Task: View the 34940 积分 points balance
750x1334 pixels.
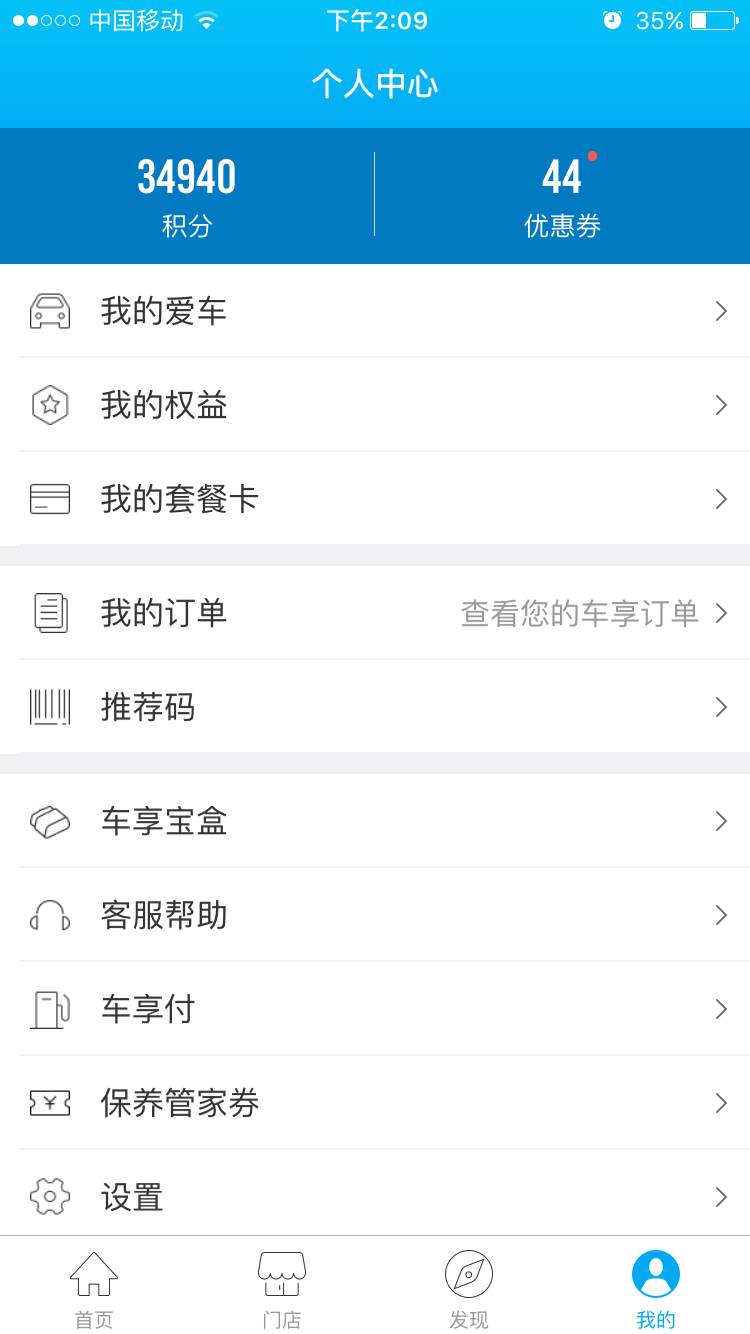Action: pos(187,196)
